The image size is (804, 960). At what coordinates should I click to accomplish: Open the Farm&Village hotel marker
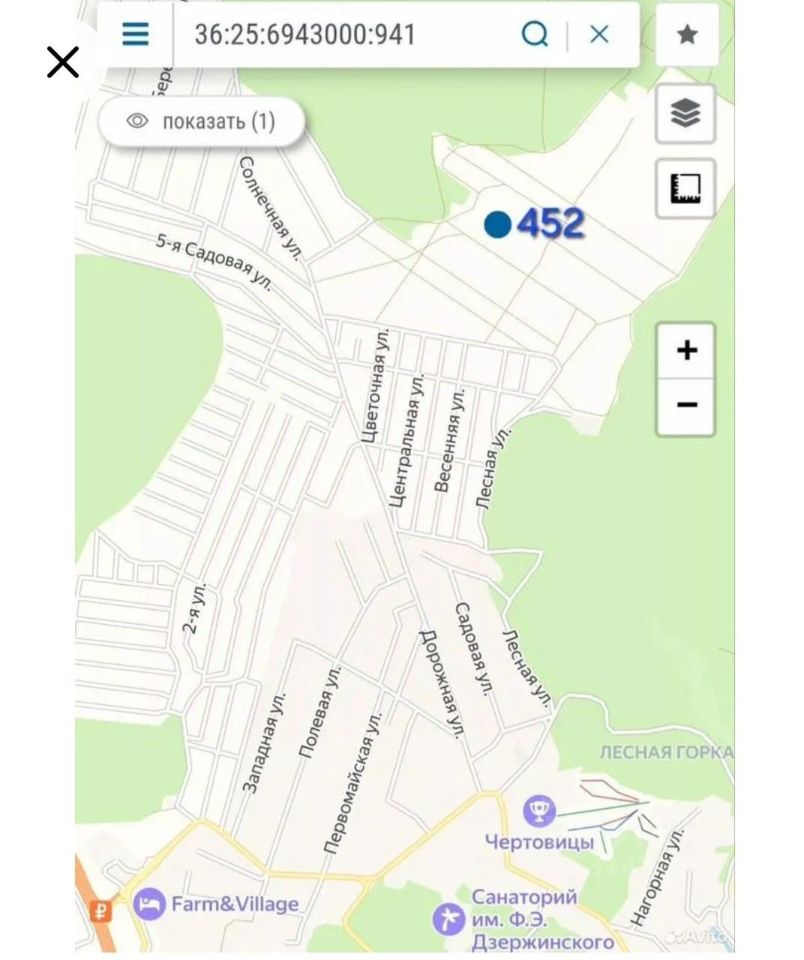point(149,904)
